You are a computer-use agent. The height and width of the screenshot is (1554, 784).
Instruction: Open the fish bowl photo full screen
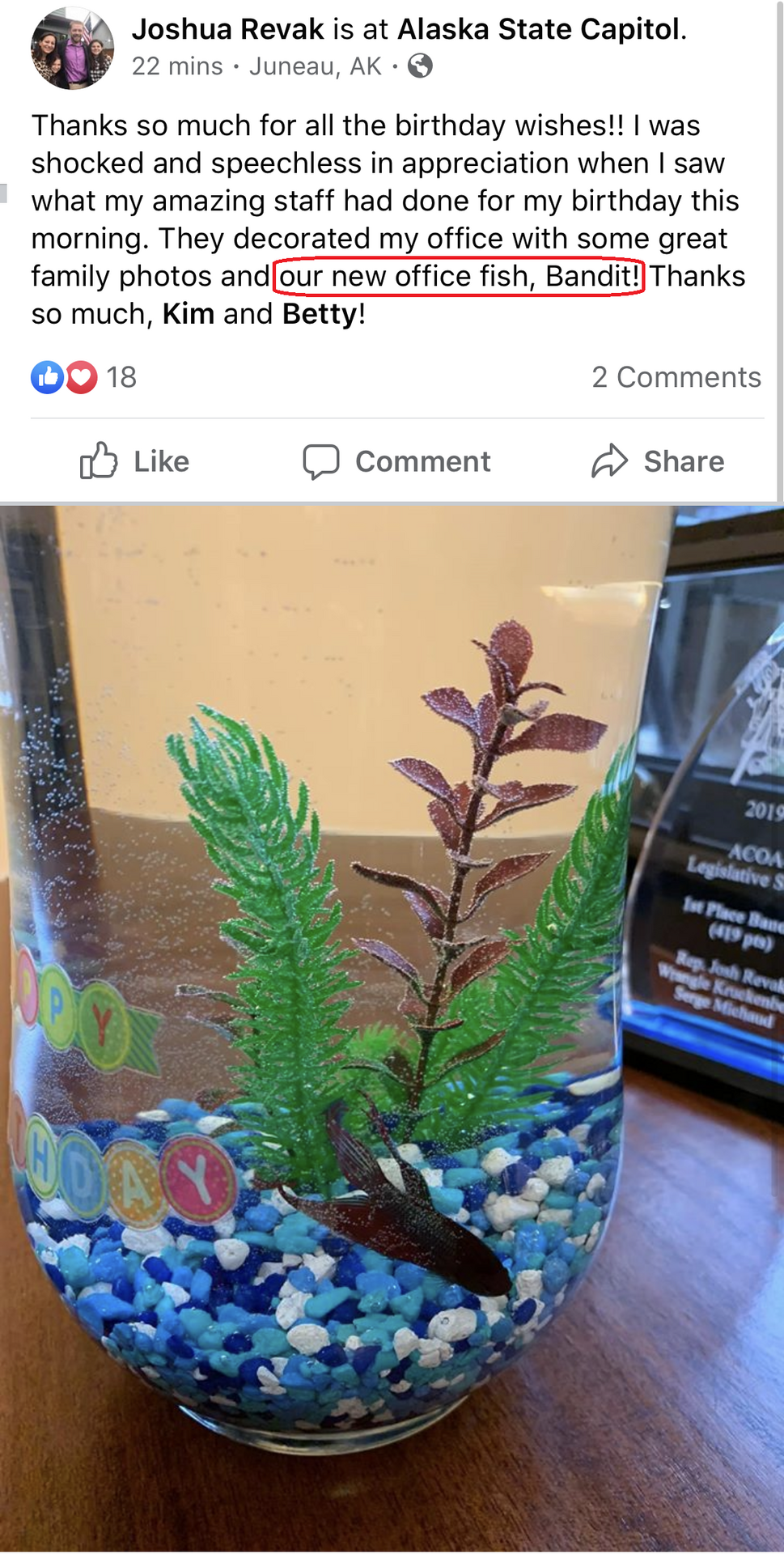point(392,1028)
